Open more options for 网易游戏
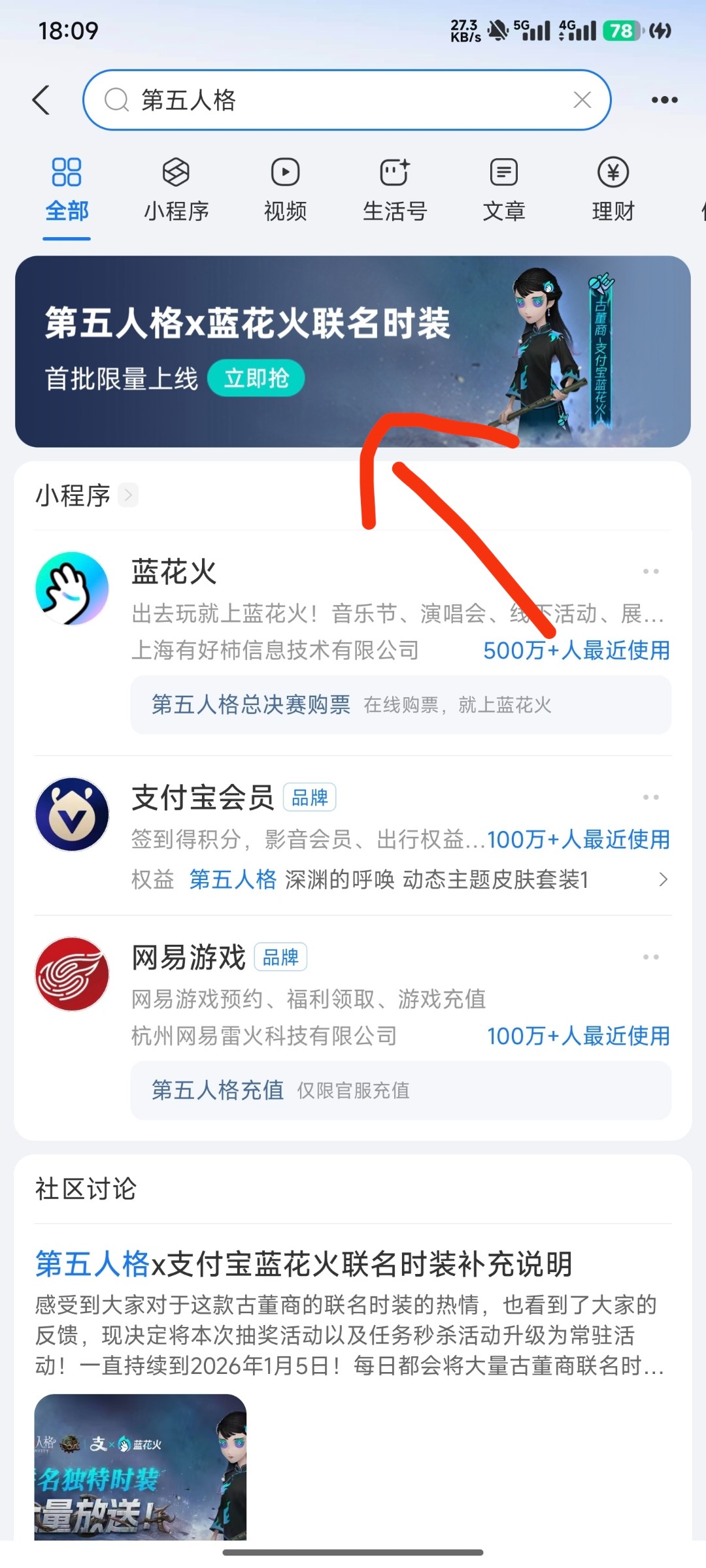706x1568 pixels. pos(650,957)
